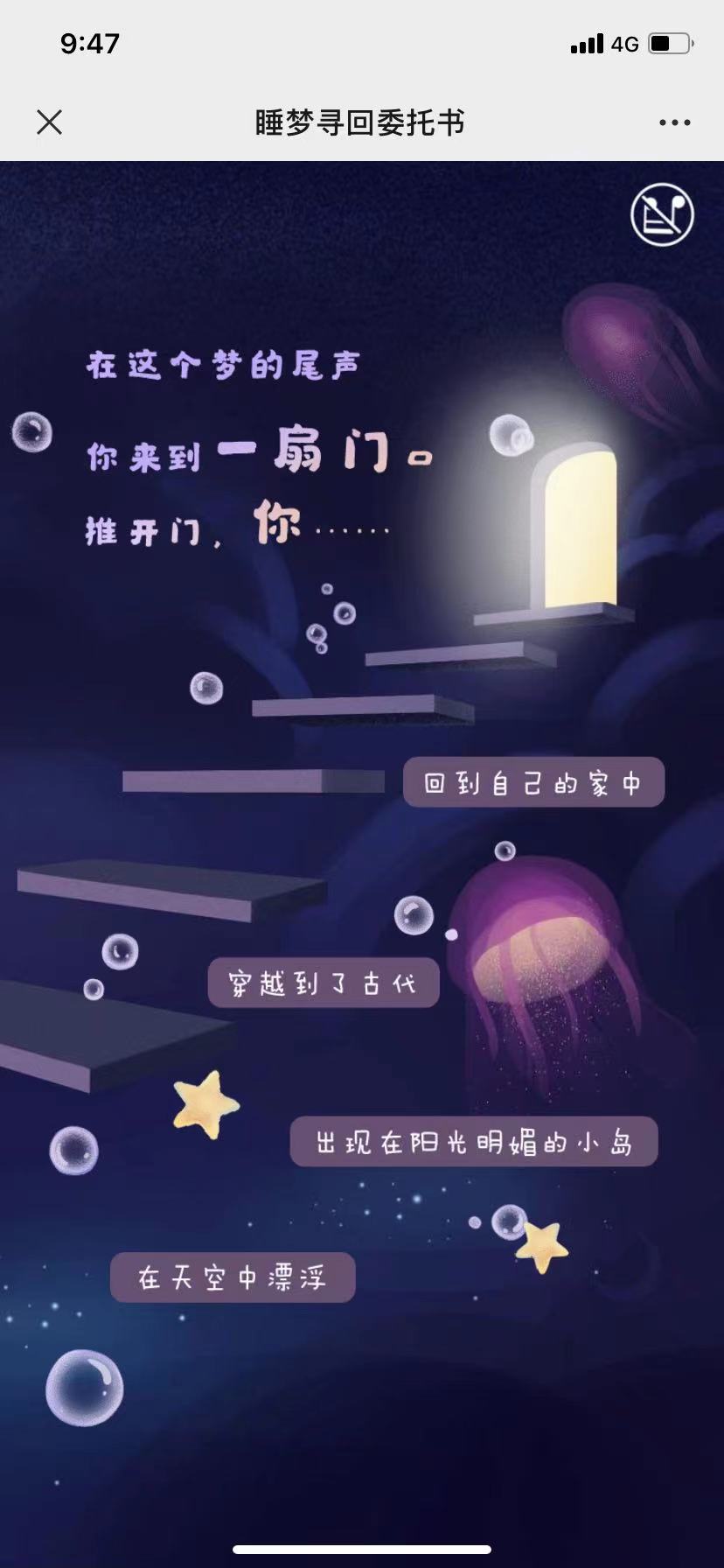Screen dimensions: 724x1568
Task: Close the 睡梦寻回委托书 page
Action: (x=50, y=122)
